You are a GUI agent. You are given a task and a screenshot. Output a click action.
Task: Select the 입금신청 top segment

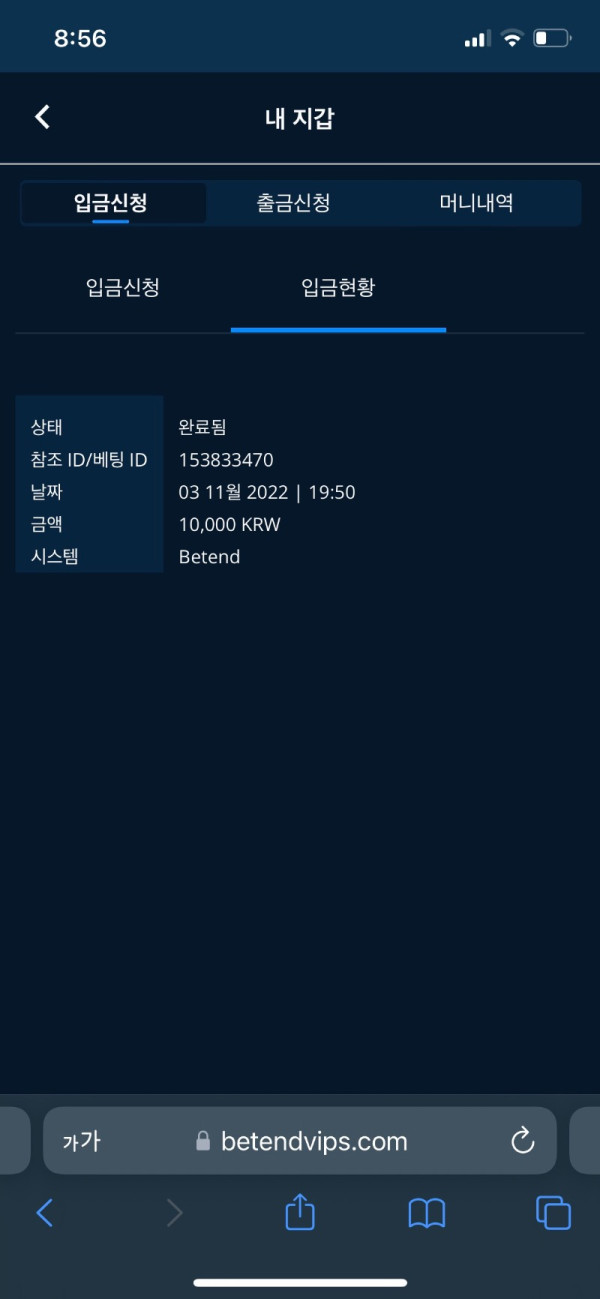tap(111, 203)
